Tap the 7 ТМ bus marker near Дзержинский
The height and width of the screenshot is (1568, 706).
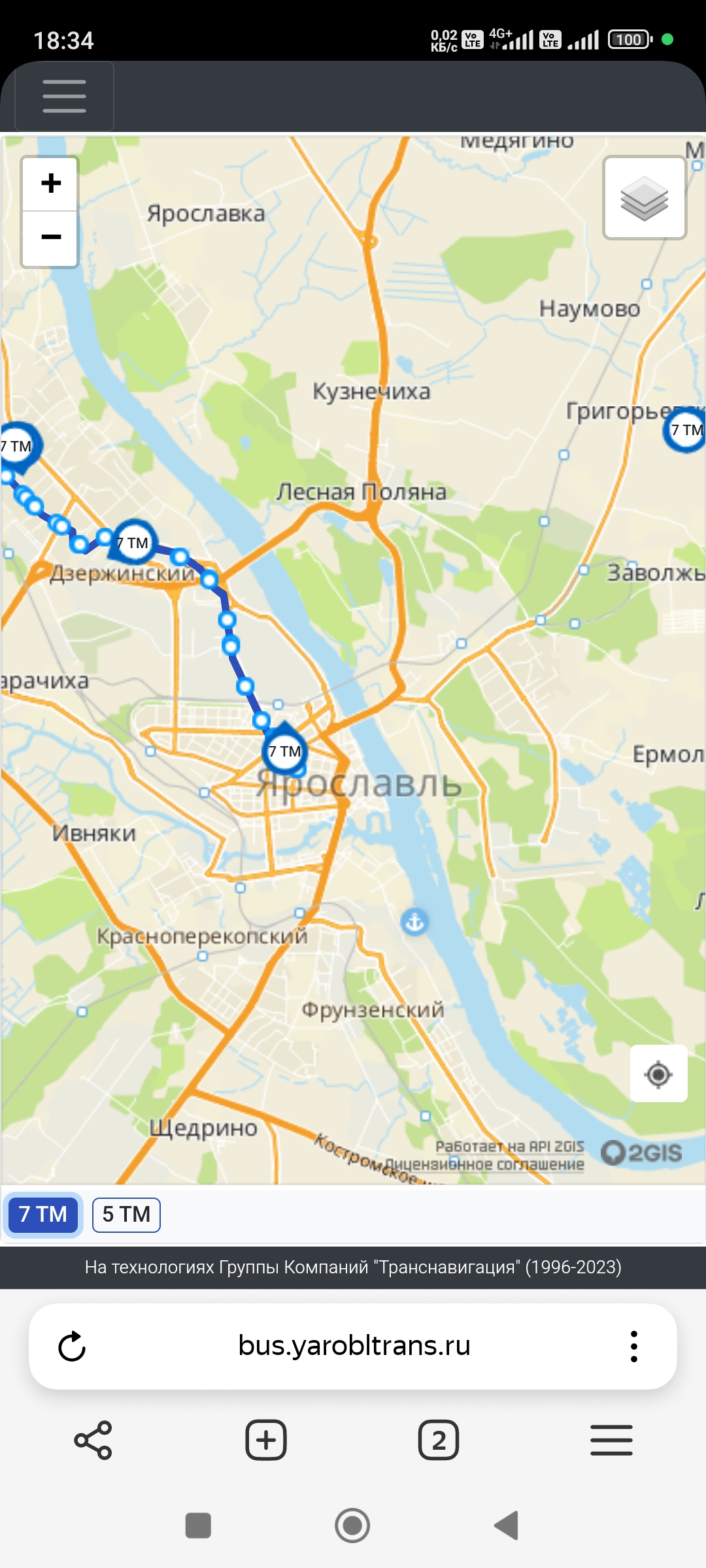pos(134,542)
